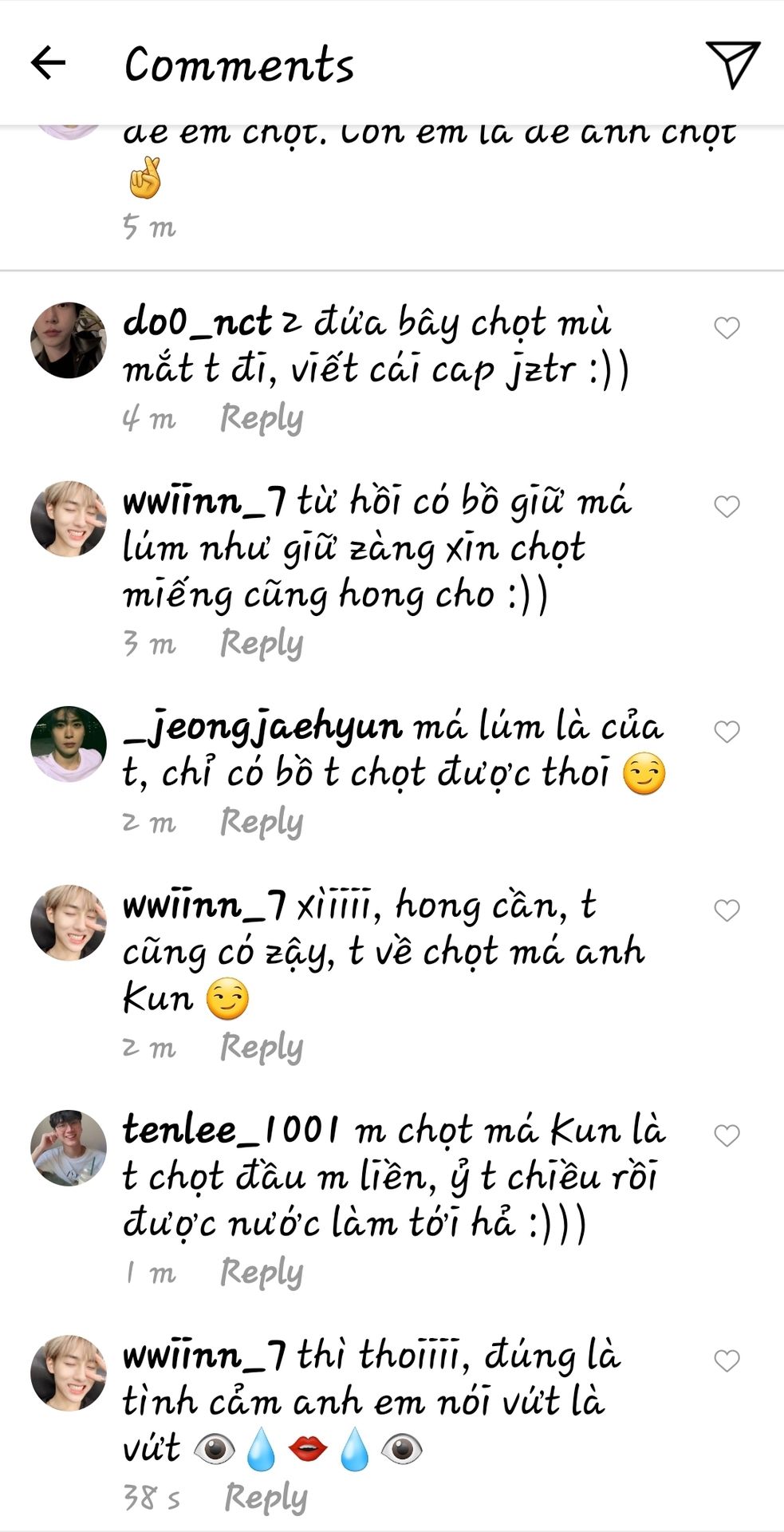784x1532 pixels.
Task: Go back from the Comments screen
Action: click(x=48, y=63)
